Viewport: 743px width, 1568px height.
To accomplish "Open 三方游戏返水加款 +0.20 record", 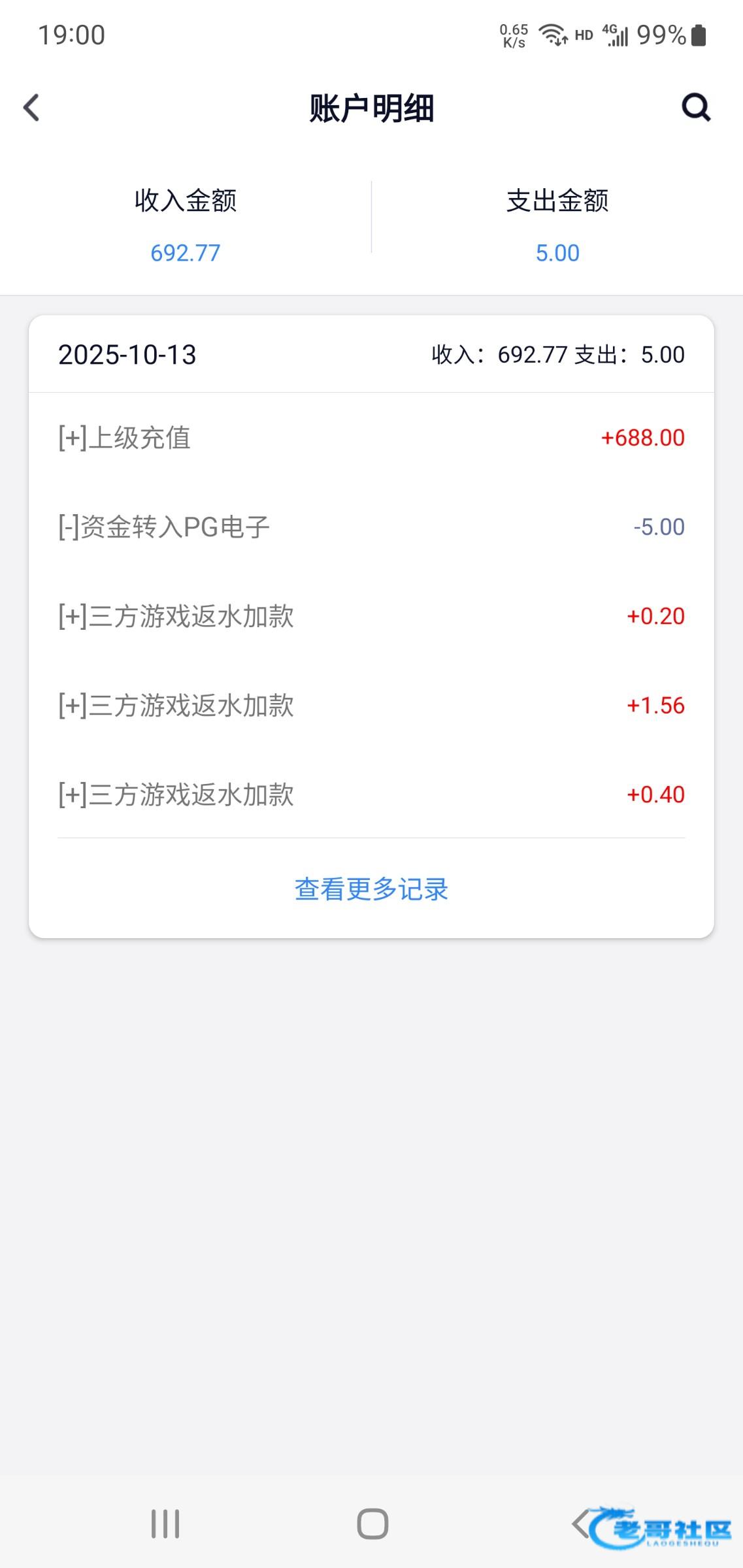I will click(x=371, y=616).
